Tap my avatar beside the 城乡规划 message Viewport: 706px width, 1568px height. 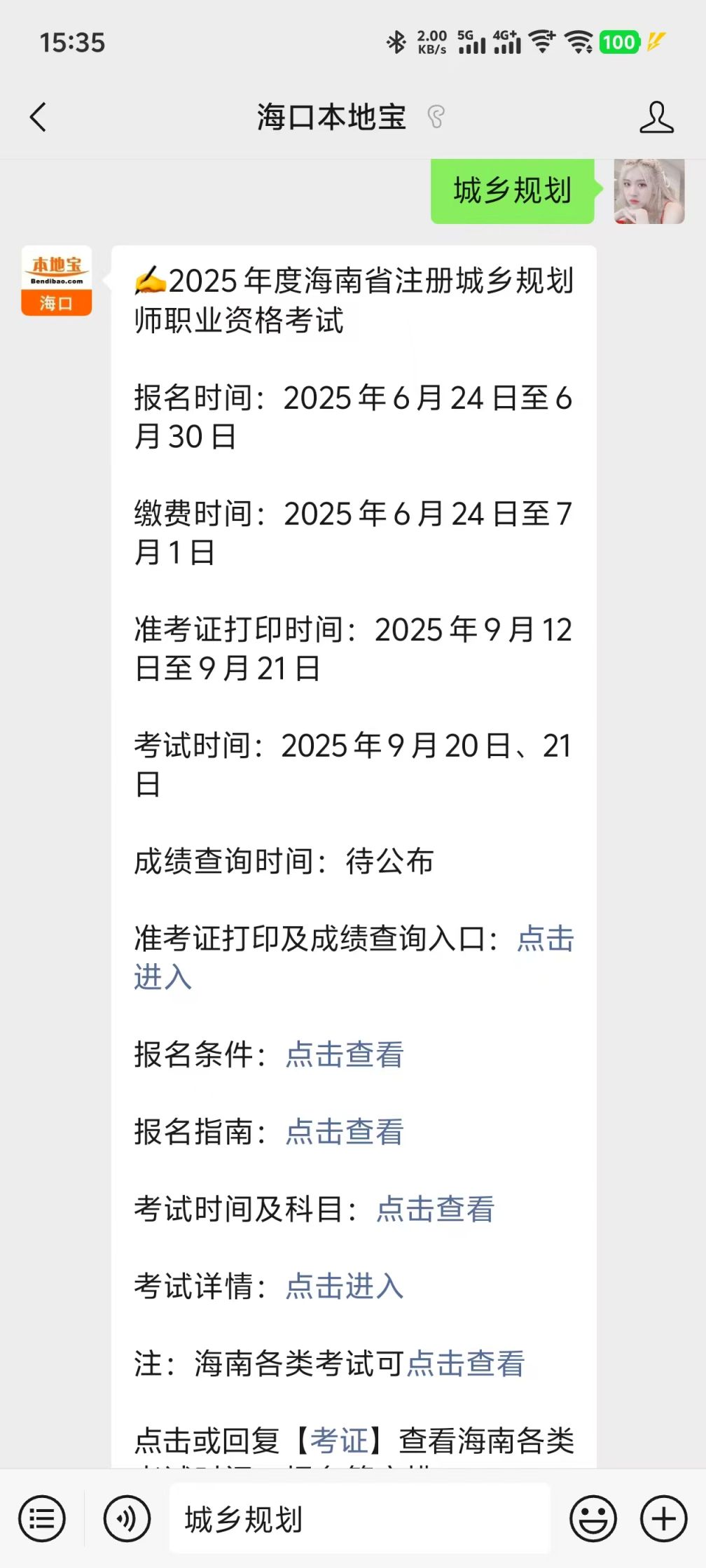(649, 191)
